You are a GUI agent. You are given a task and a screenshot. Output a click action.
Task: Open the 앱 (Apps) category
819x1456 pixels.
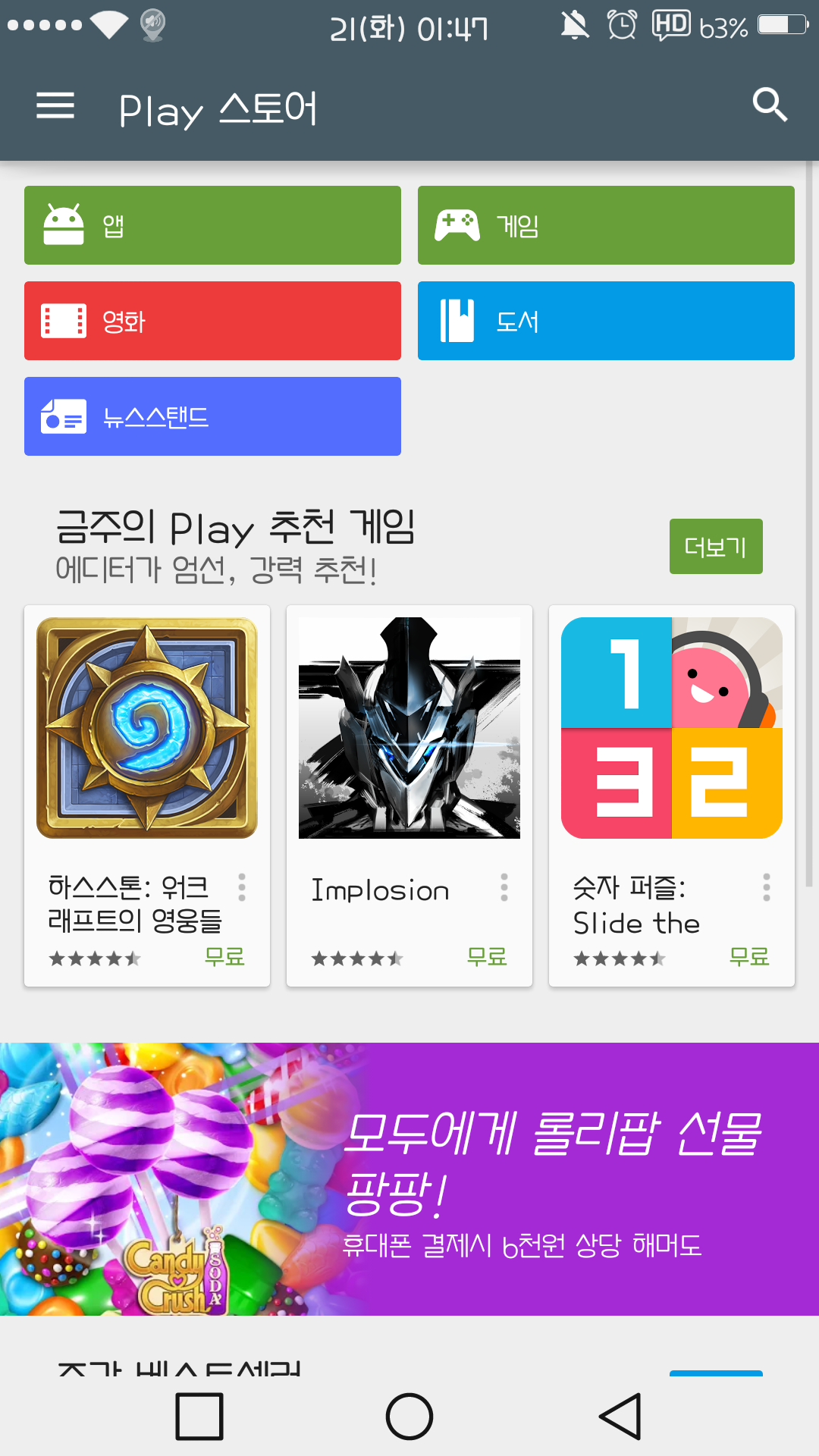click(x=212, y=225)
